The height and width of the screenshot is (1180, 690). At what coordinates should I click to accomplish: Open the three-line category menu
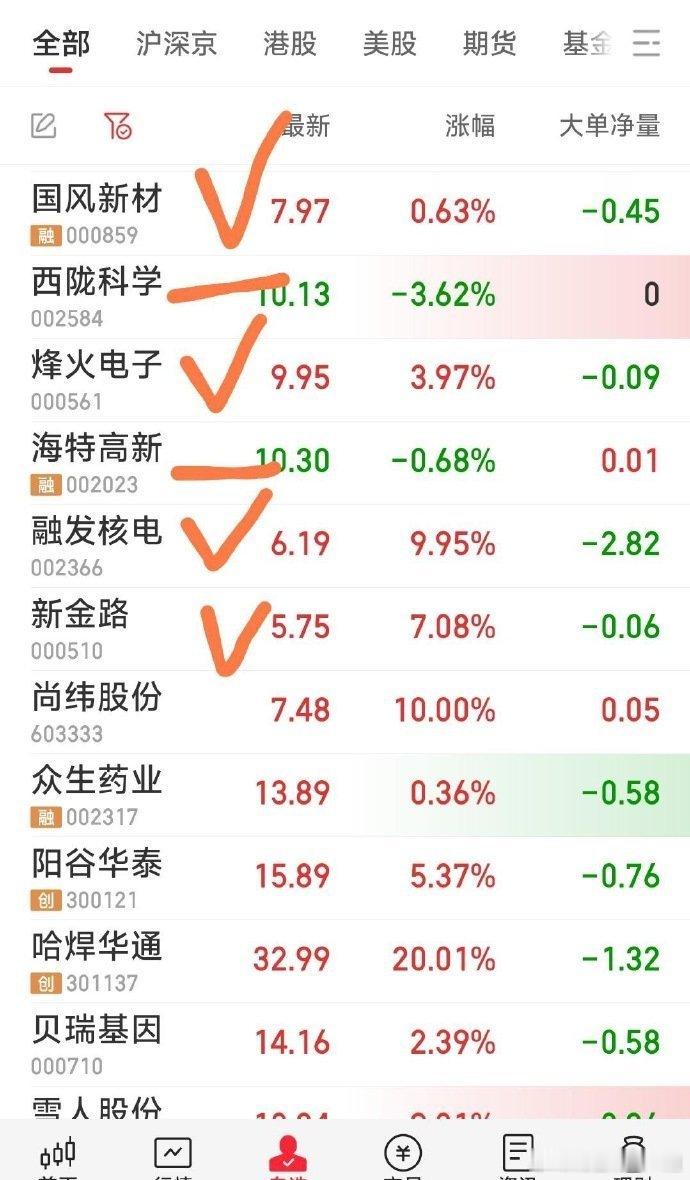(647, 43)
